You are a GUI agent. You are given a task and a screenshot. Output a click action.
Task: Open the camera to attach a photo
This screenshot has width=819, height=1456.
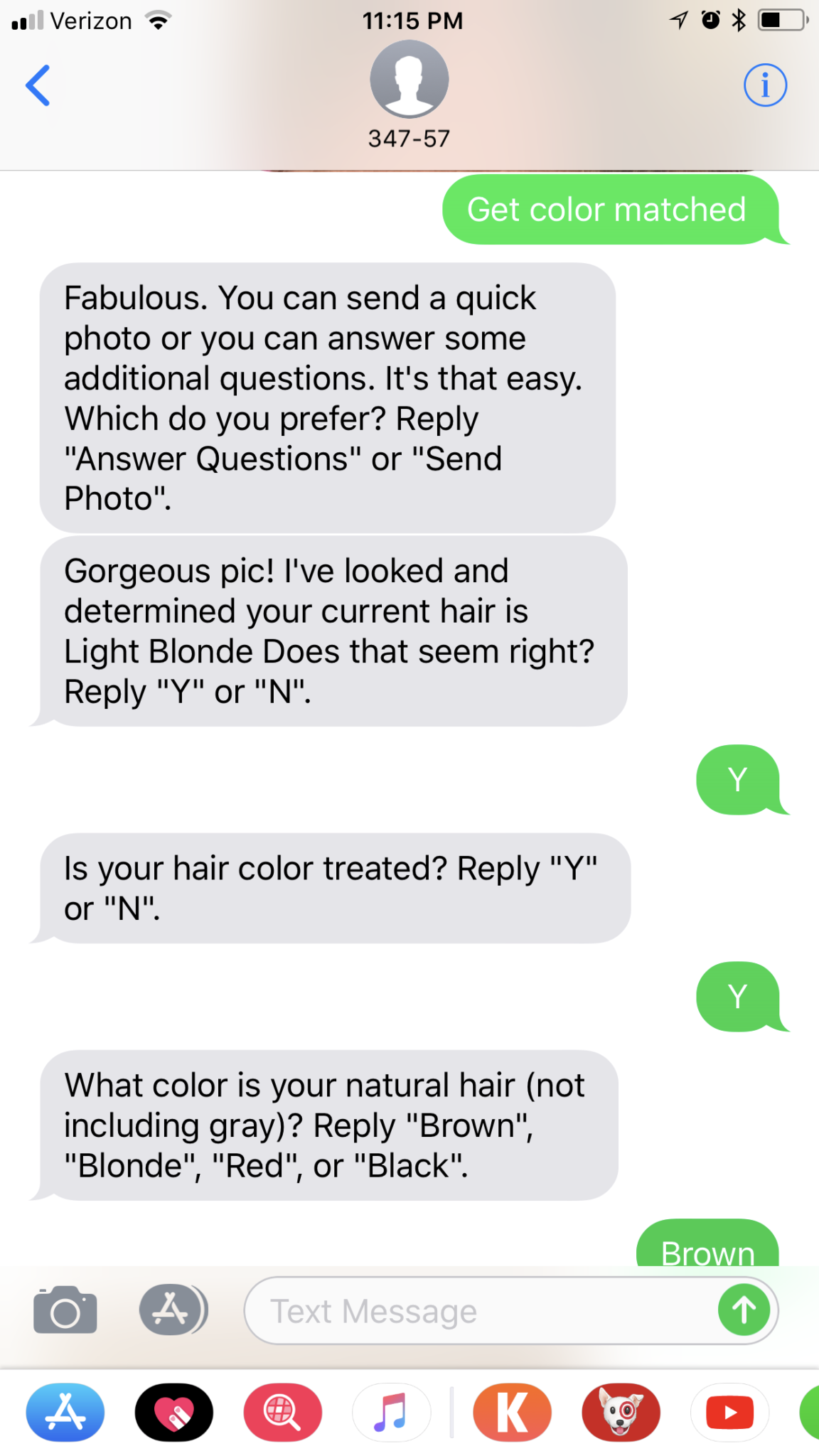(x=65, y=1310)
